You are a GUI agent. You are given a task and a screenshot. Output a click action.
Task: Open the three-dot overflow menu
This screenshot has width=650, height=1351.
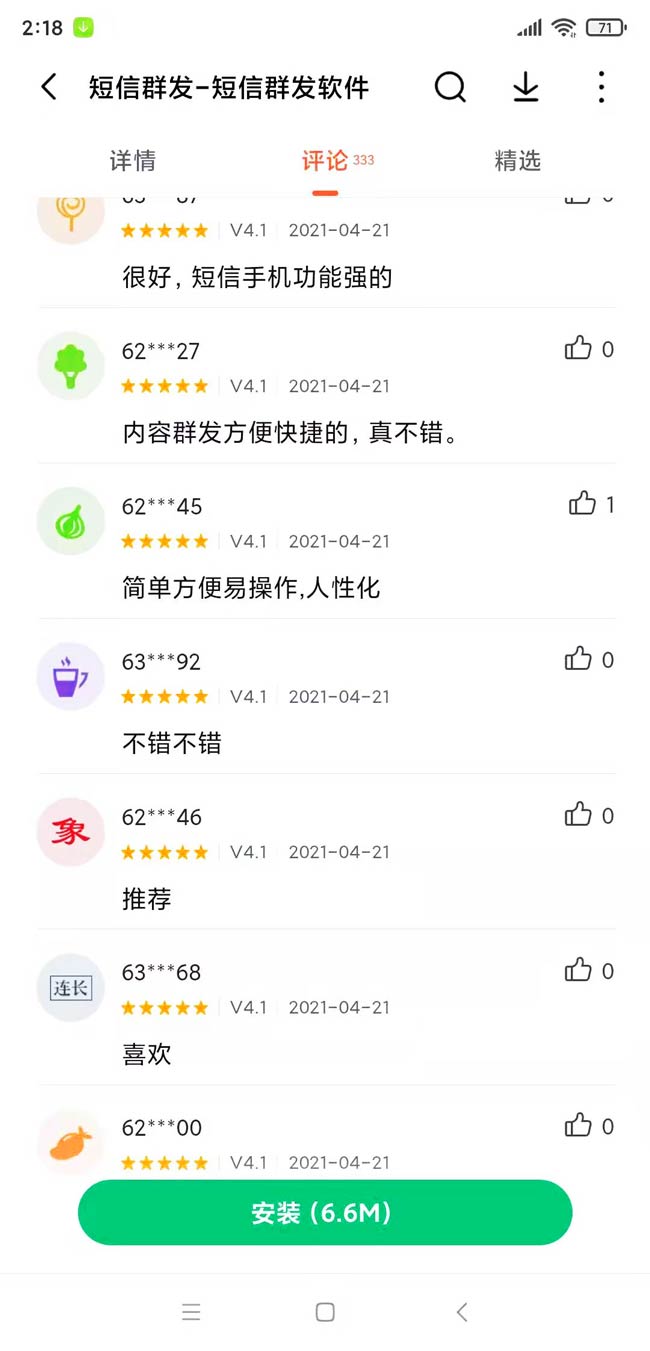(601, 87)
